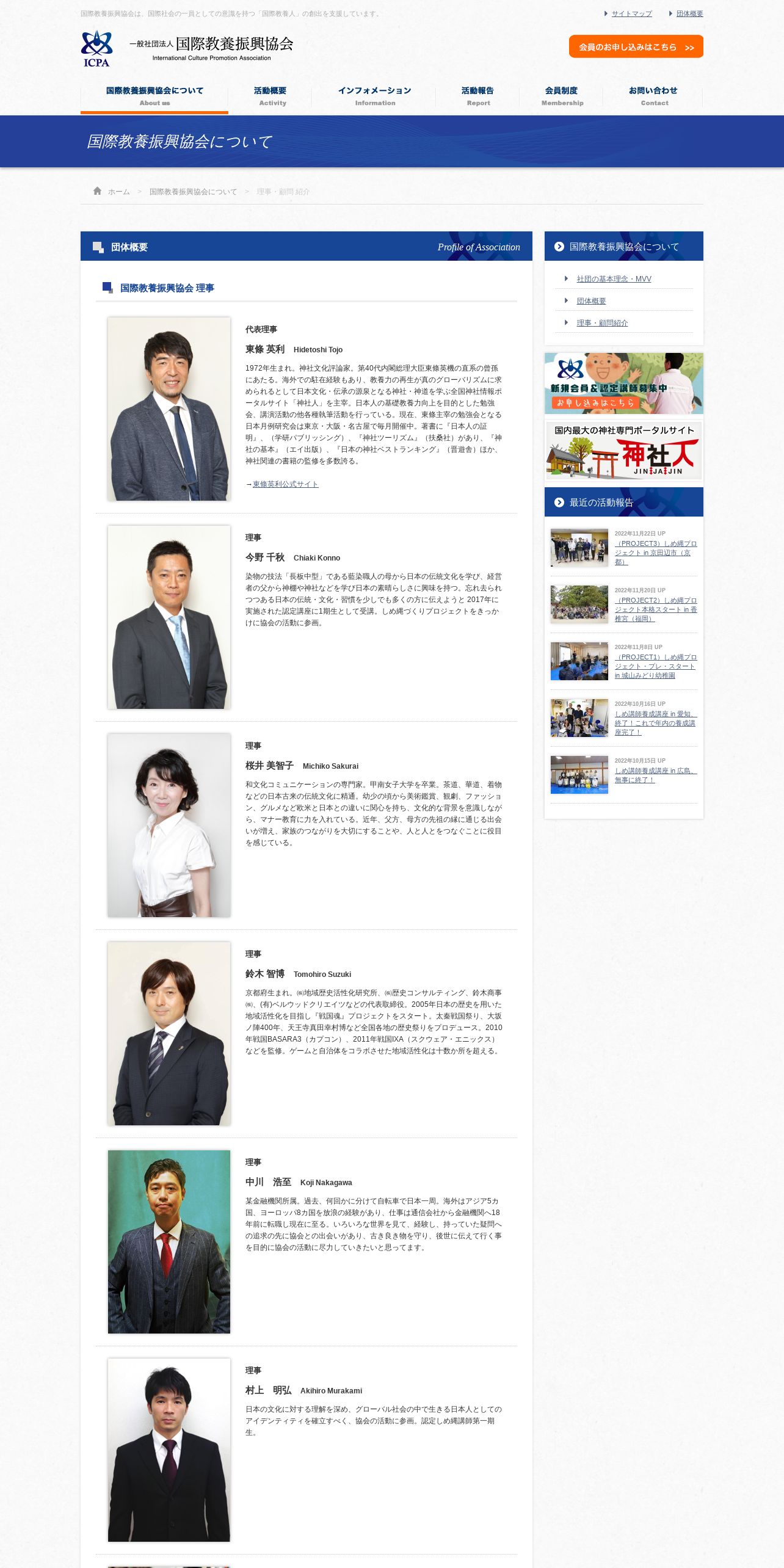
Task: Open 東條英利公式サイト link
Action: 285,484
